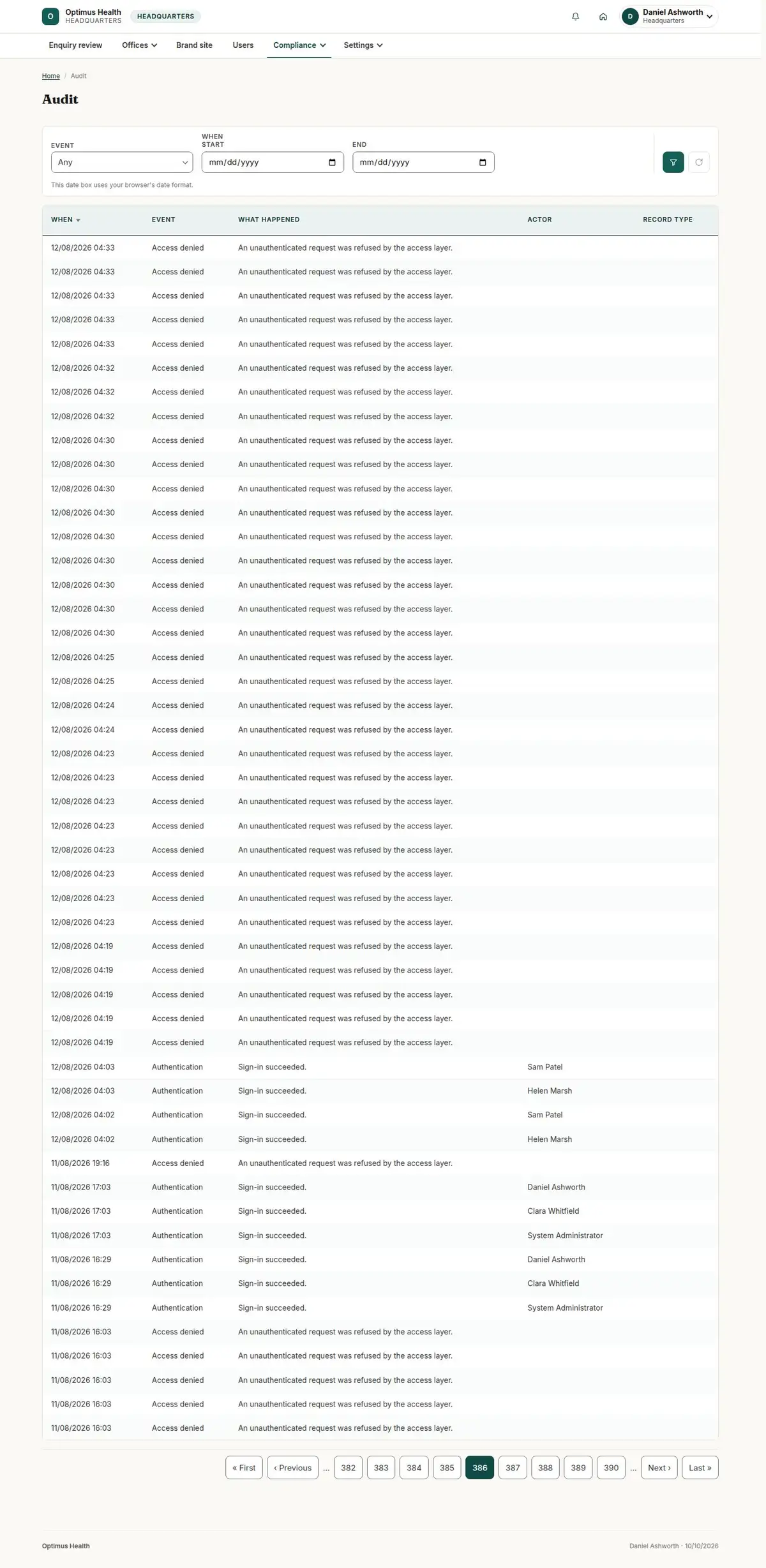Go to the home icon in header

pos(603,17)
